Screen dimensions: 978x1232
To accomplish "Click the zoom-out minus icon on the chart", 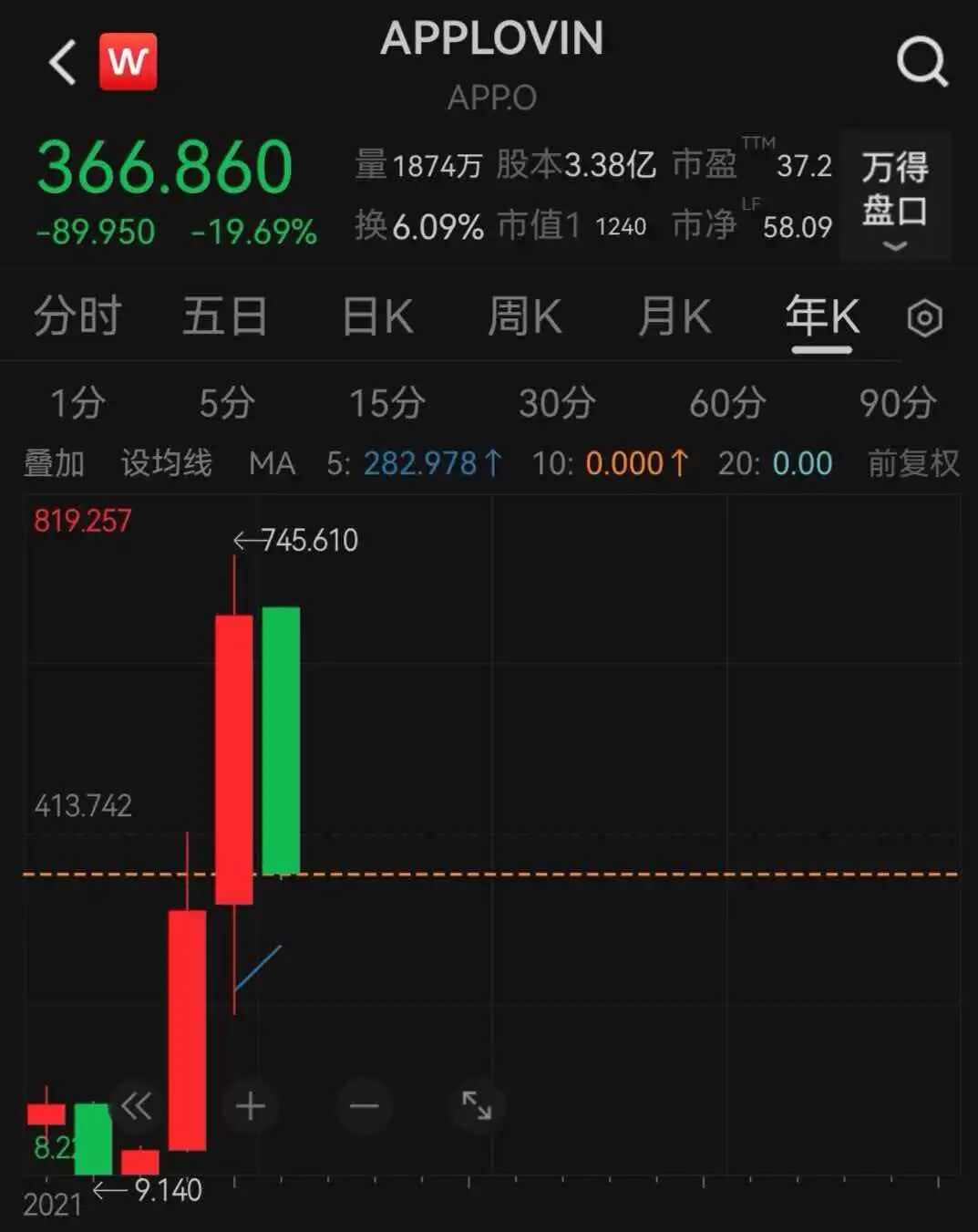I will coord(363,1106).
